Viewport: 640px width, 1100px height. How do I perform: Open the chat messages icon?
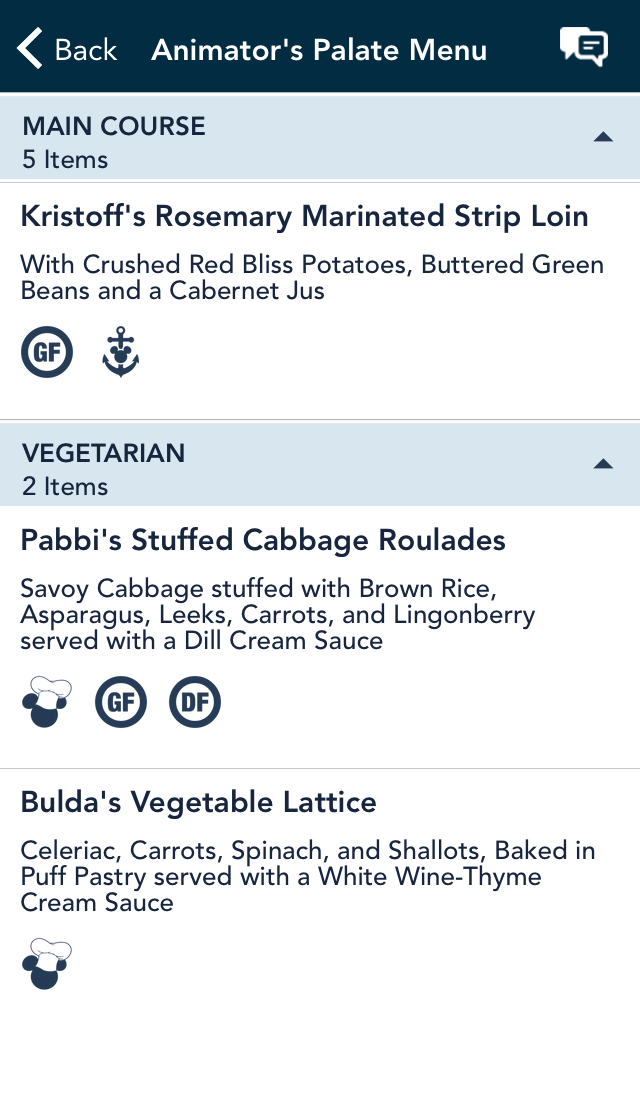tap(584, 48)
